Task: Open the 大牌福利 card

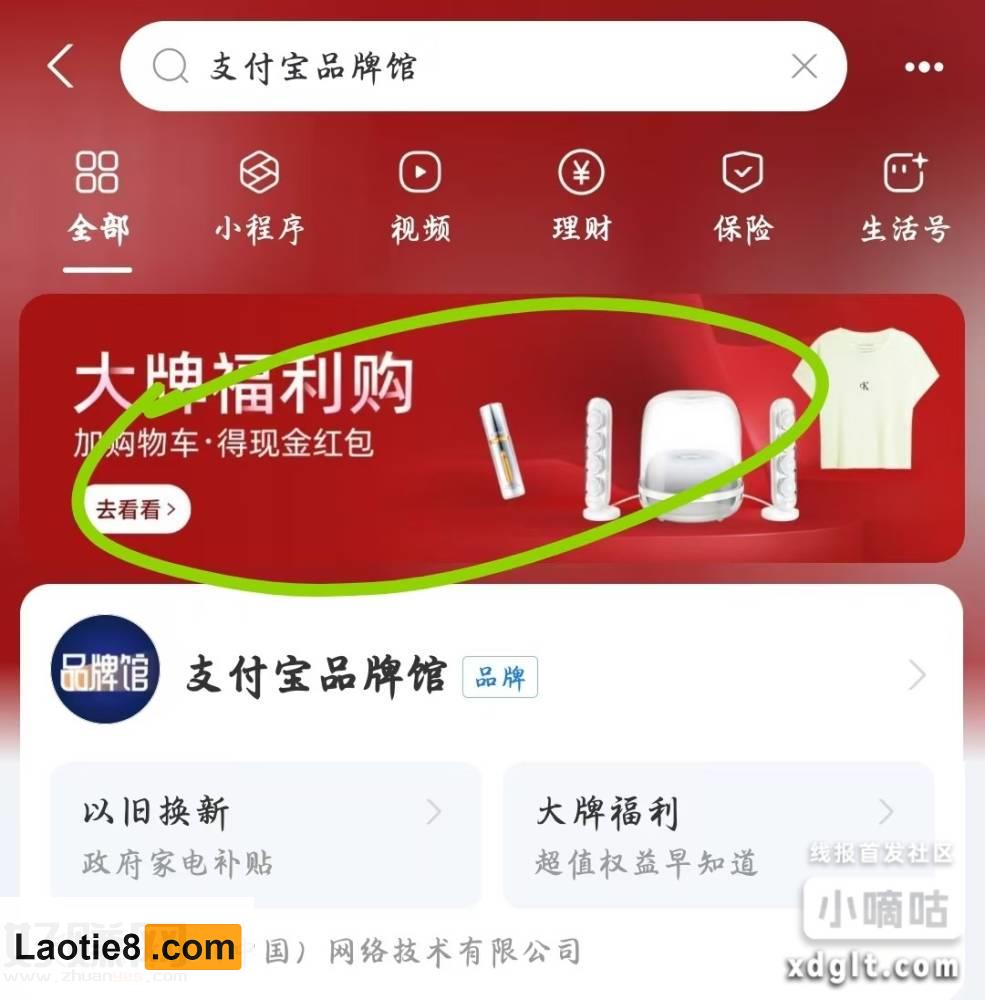Action: 718,834
